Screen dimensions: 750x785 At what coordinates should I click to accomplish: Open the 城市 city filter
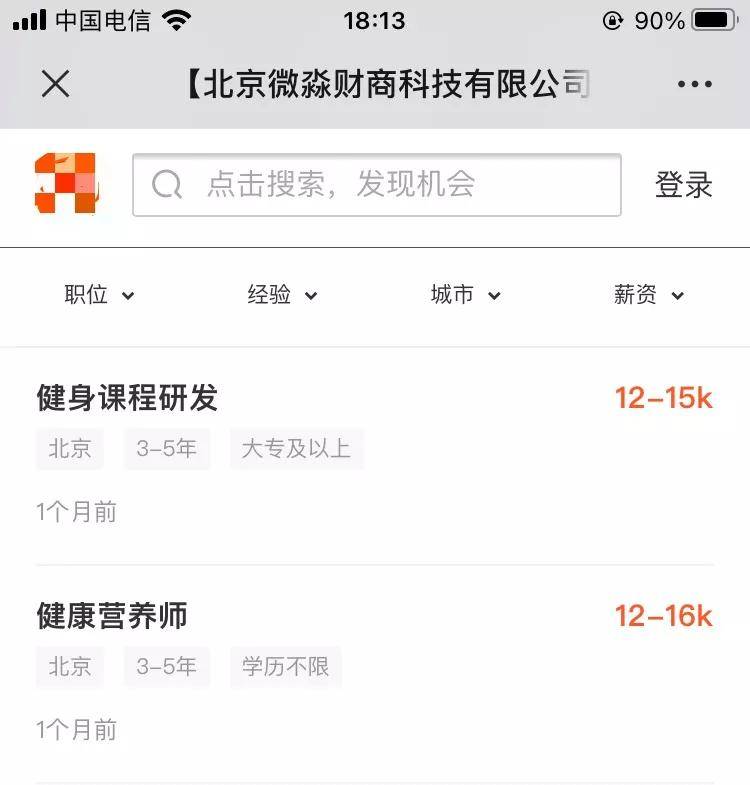tap(464, 295)
